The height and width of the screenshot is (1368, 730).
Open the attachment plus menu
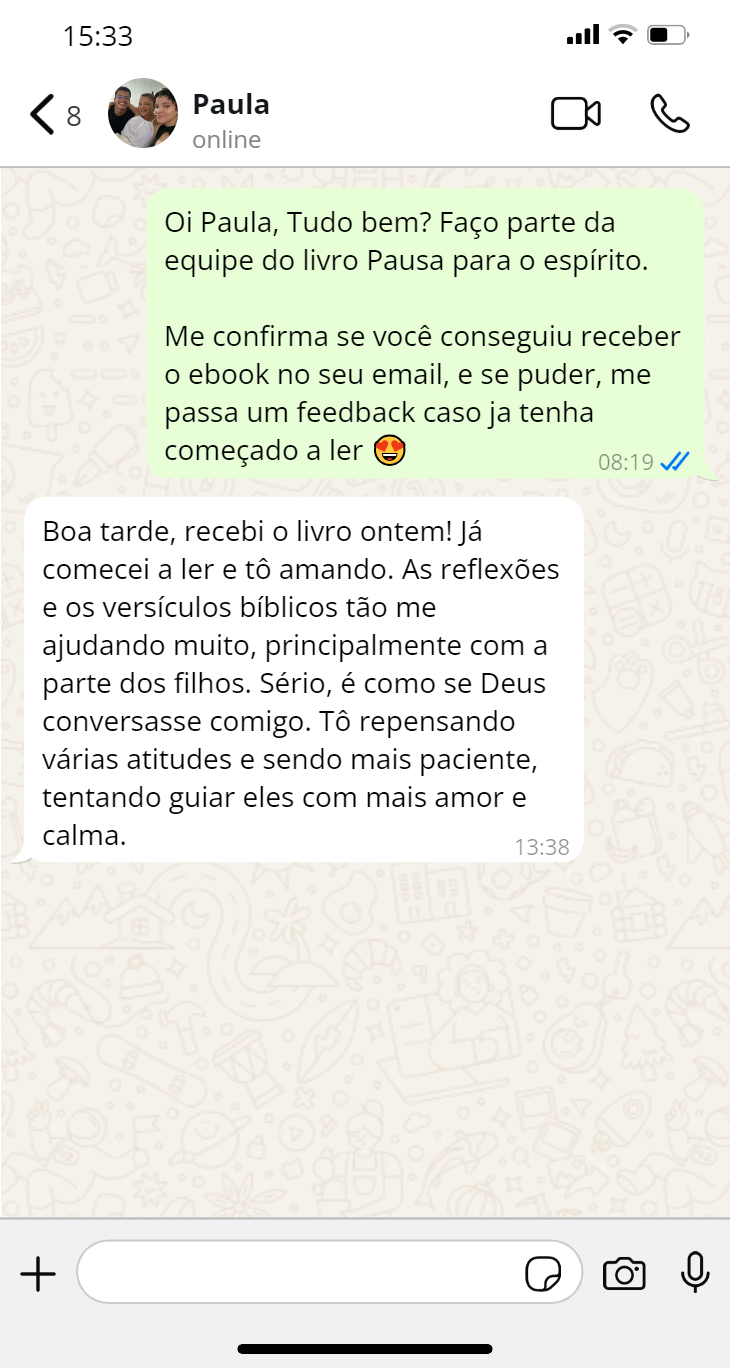coord(38,1274)
